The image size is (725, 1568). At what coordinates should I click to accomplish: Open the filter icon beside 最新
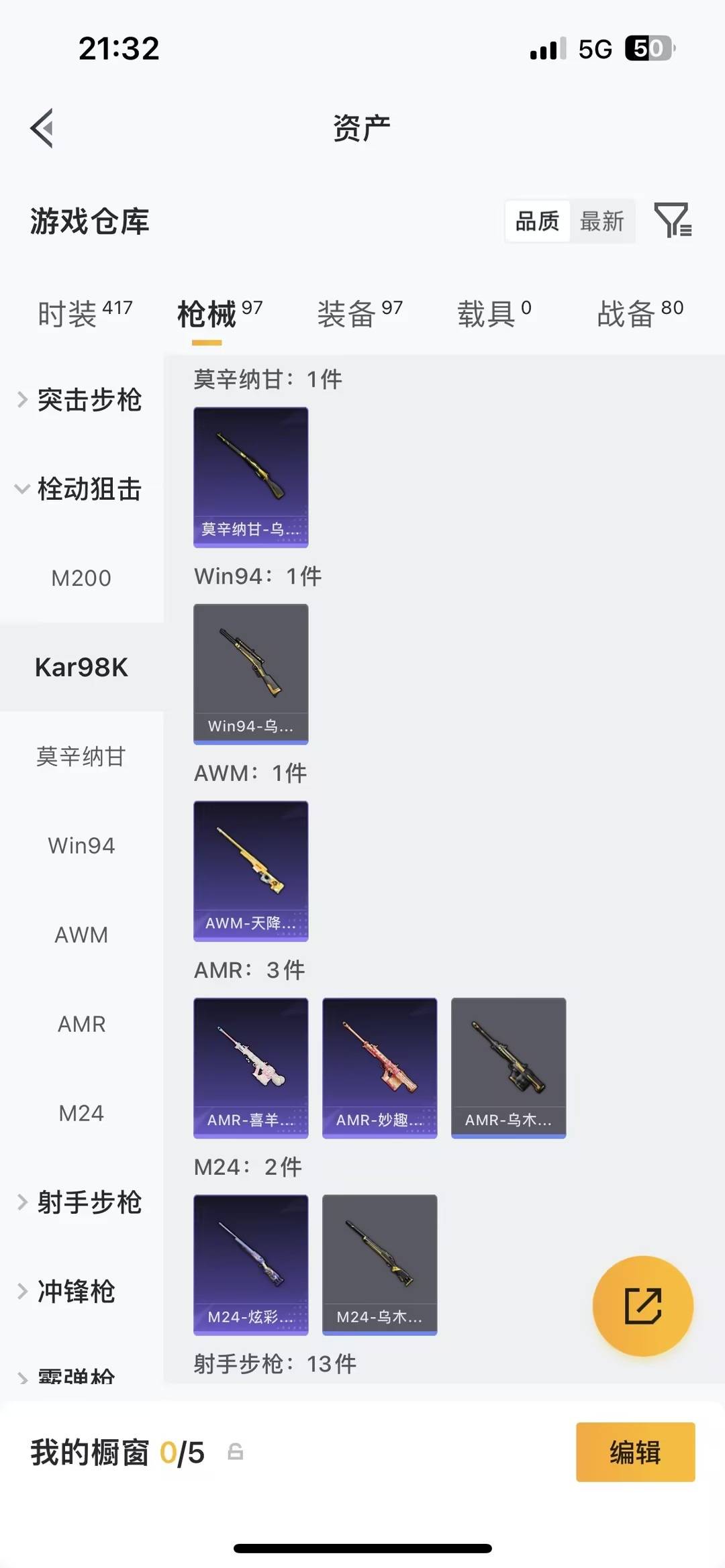(x=673, y=221)
